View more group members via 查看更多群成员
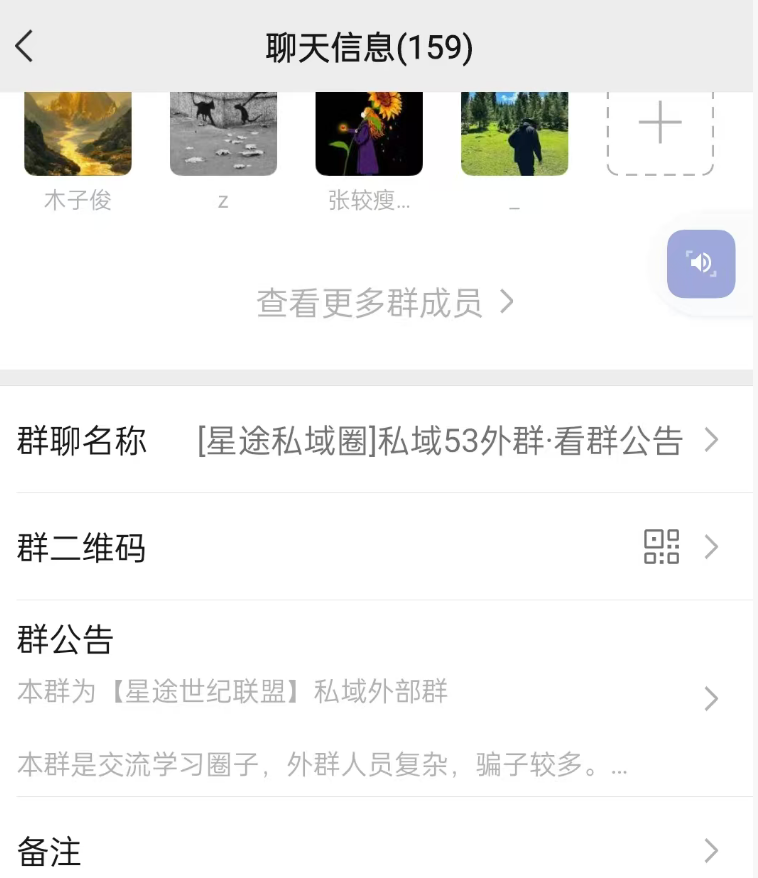Screen dimensions: 758x878 click(x=385, y=302)
